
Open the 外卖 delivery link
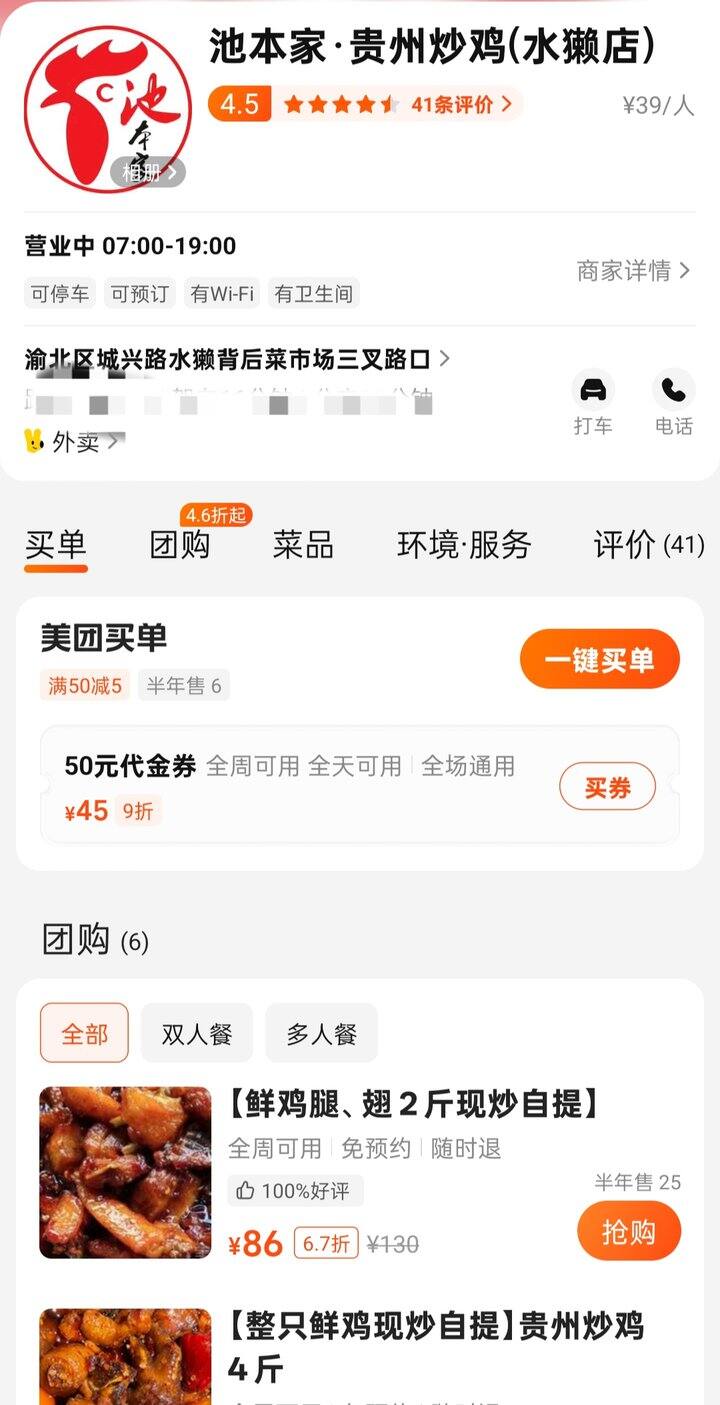(x=72, y=442)
